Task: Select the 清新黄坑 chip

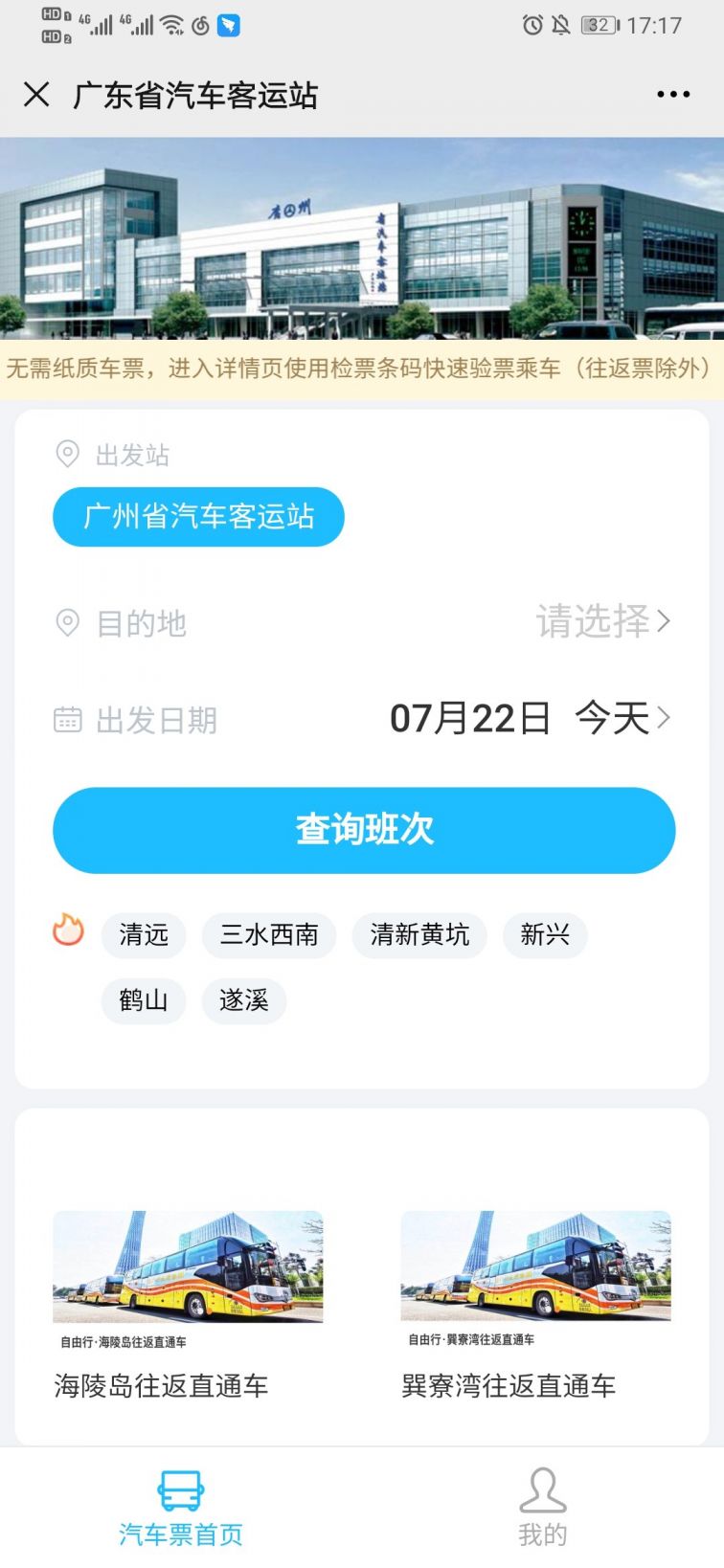Action: (x=419, y=935)
